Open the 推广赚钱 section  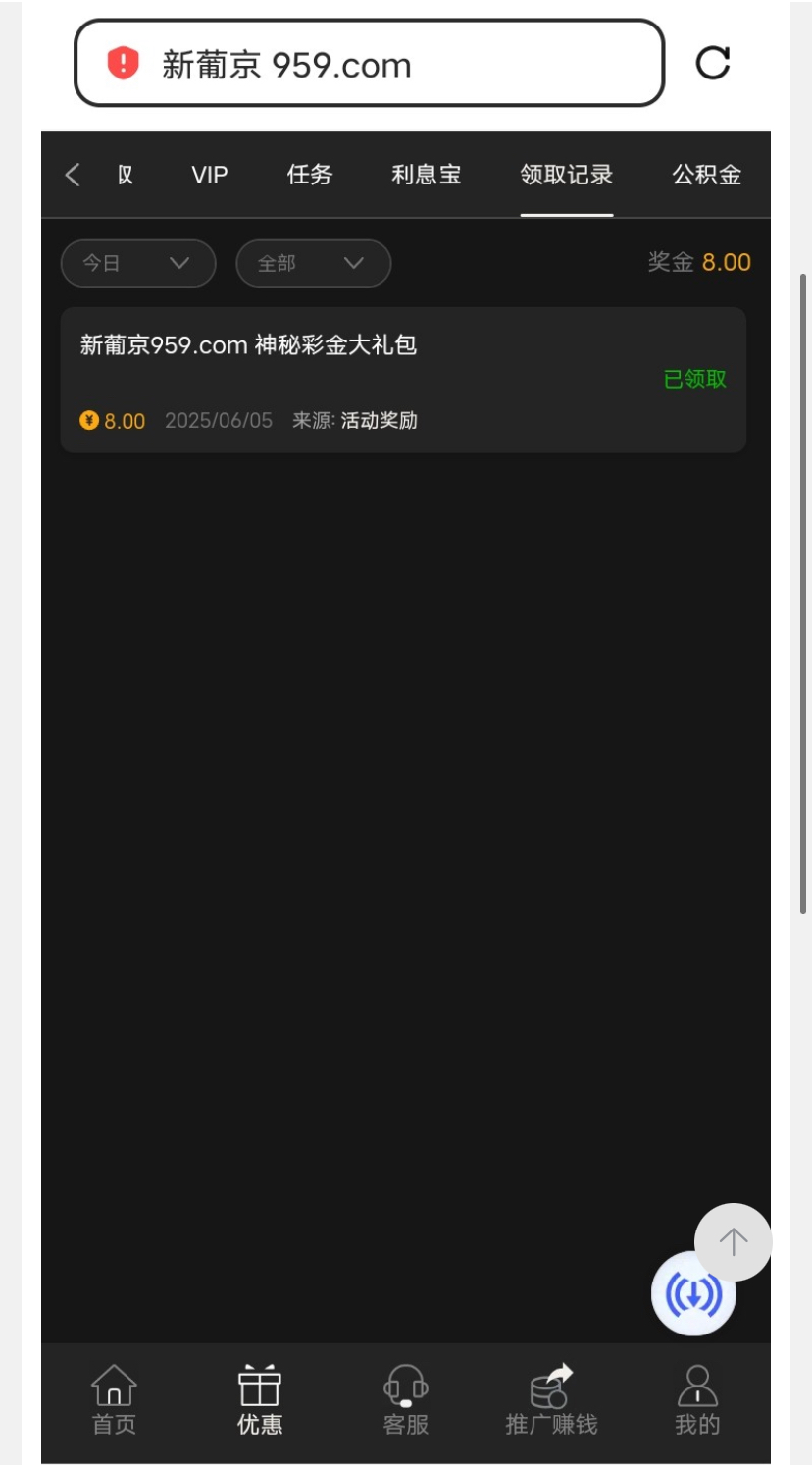pyautogui.click(x=551, y=1400)
